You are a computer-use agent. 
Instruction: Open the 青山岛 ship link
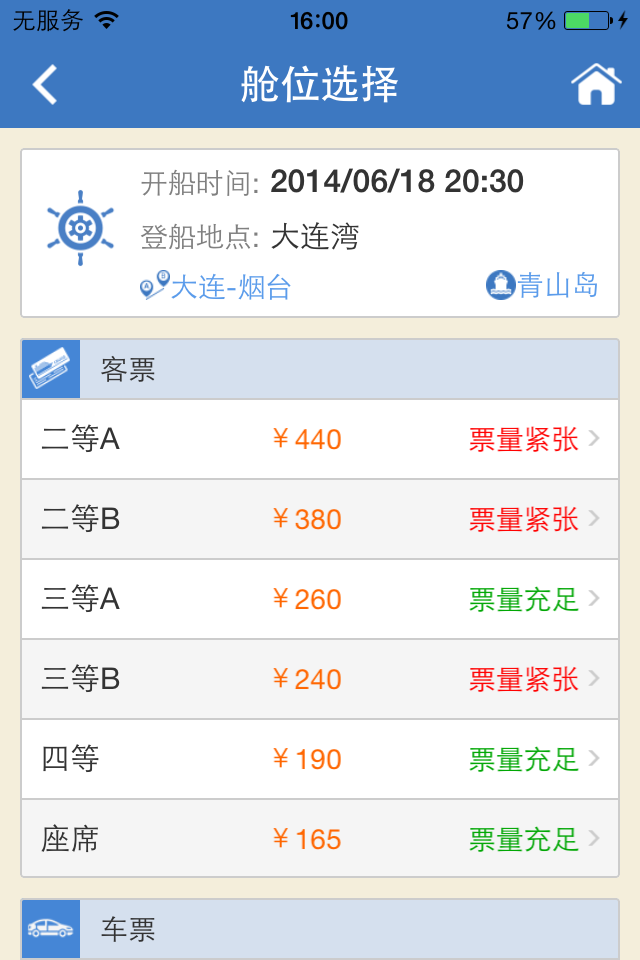(x=543, y=286)
